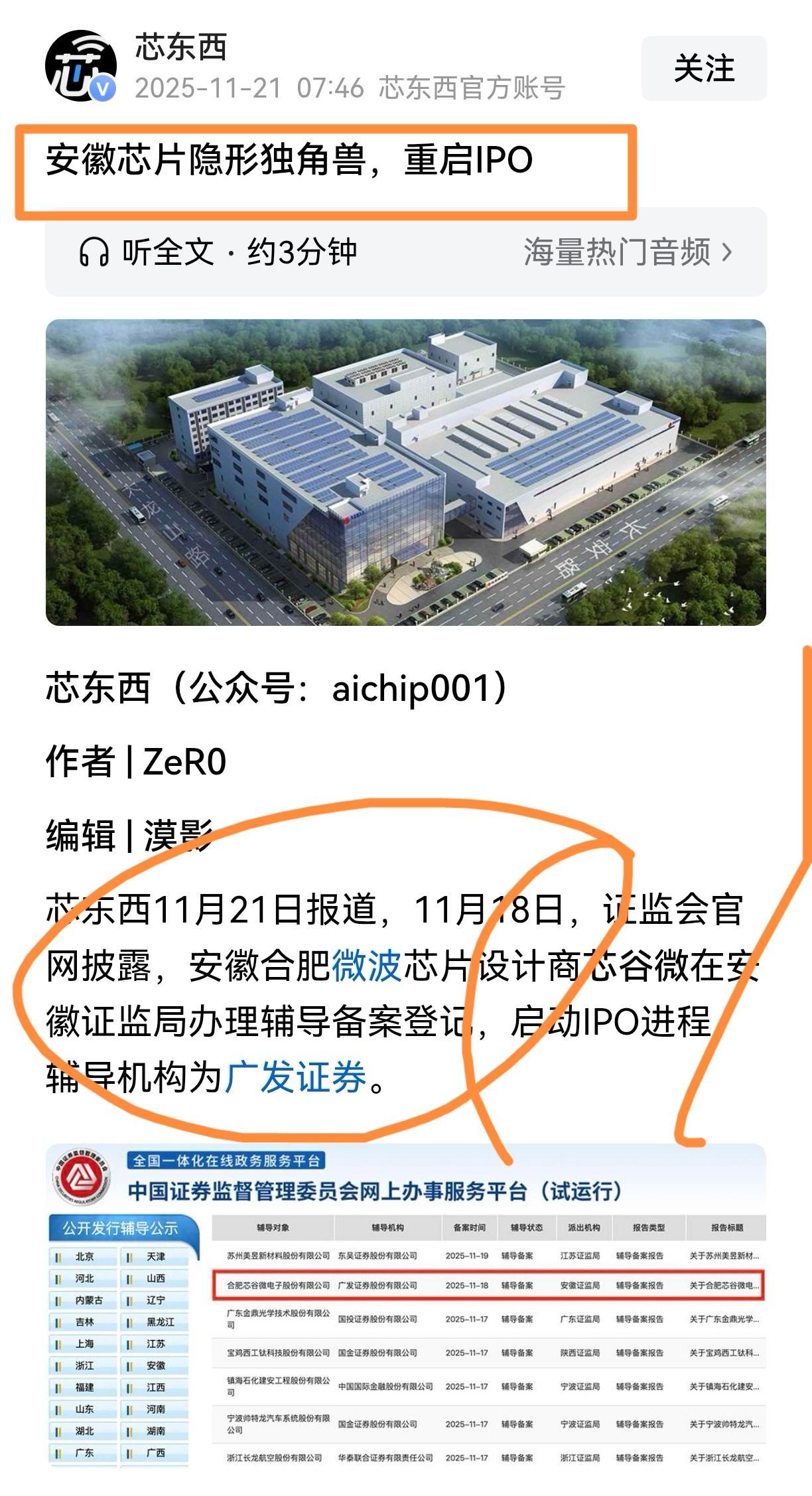The width and height of the screenshot is (812, 1496).
Task: Open the 广发证券 keyword link
Action: [296, 1076]
